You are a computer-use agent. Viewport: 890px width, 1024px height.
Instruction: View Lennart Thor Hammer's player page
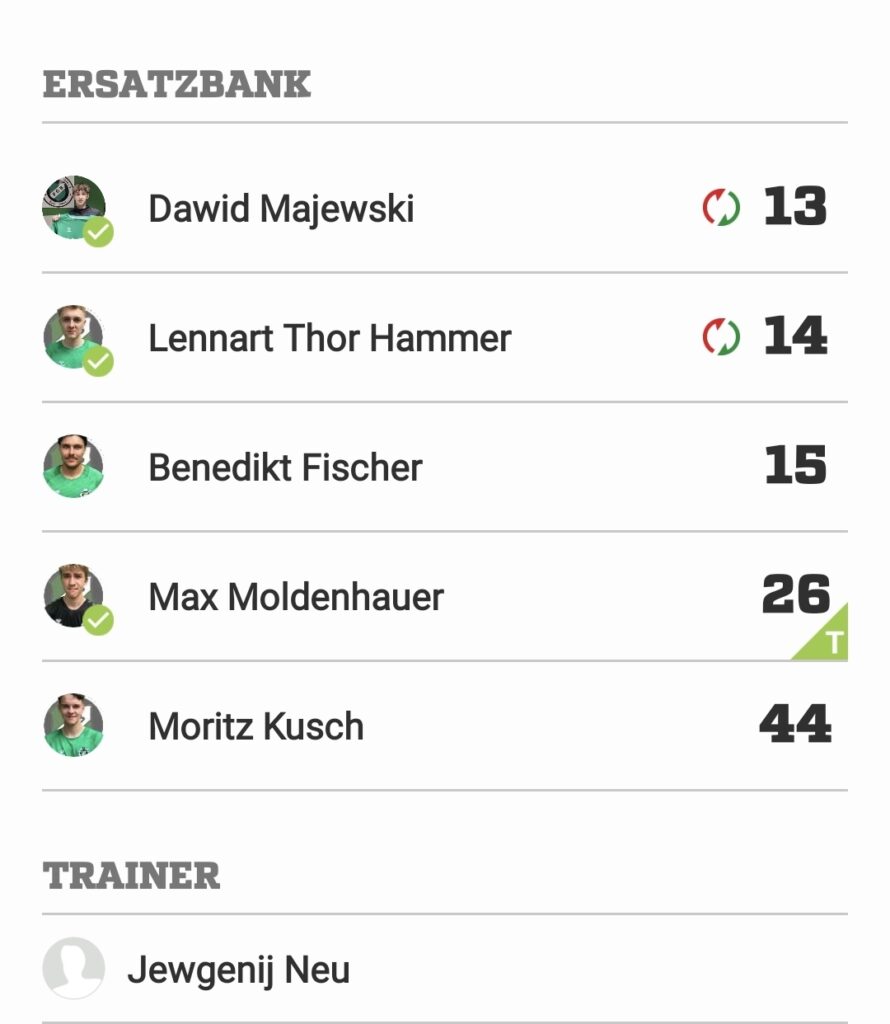pos(329,338)
